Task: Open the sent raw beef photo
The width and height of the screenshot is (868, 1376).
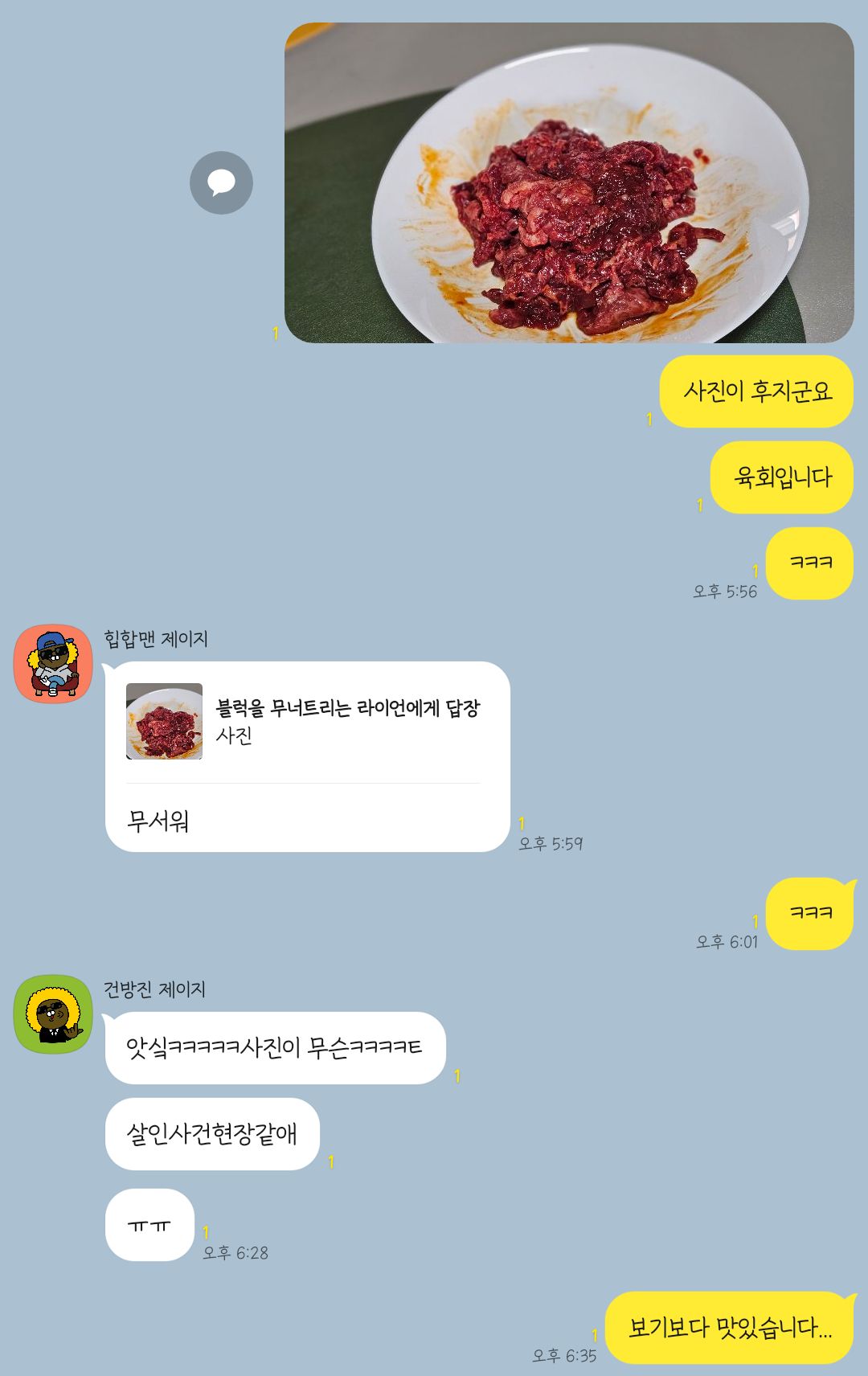Action: tap(569, 183)
